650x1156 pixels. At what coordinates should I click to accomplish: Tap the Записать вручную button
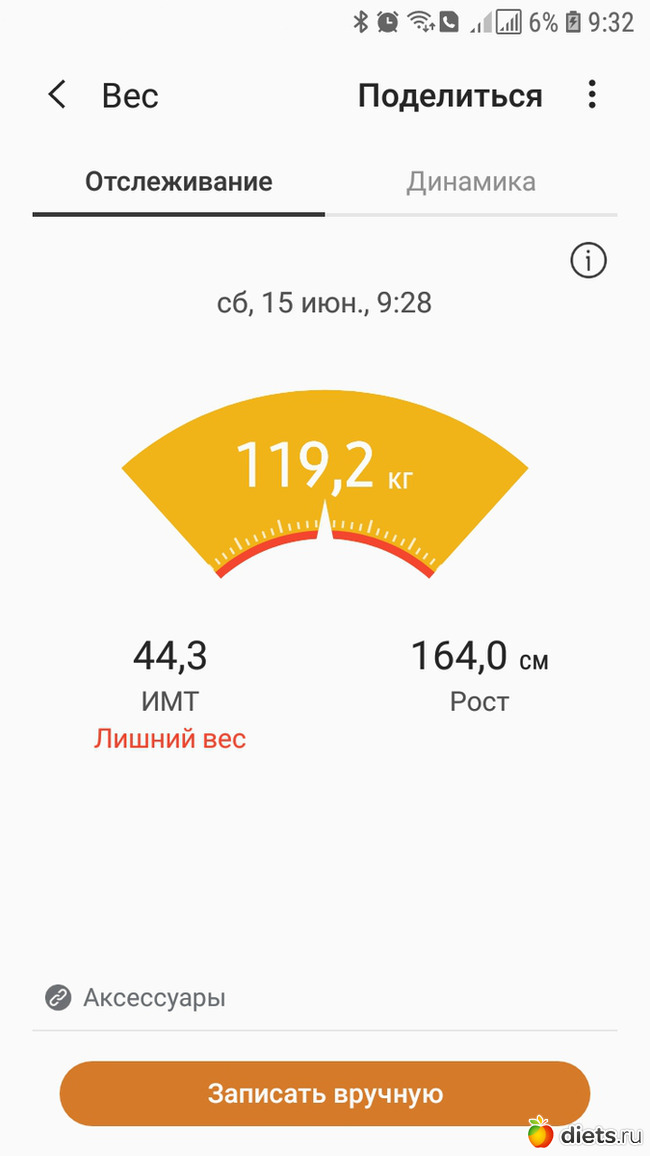[x=325, y=1093]
